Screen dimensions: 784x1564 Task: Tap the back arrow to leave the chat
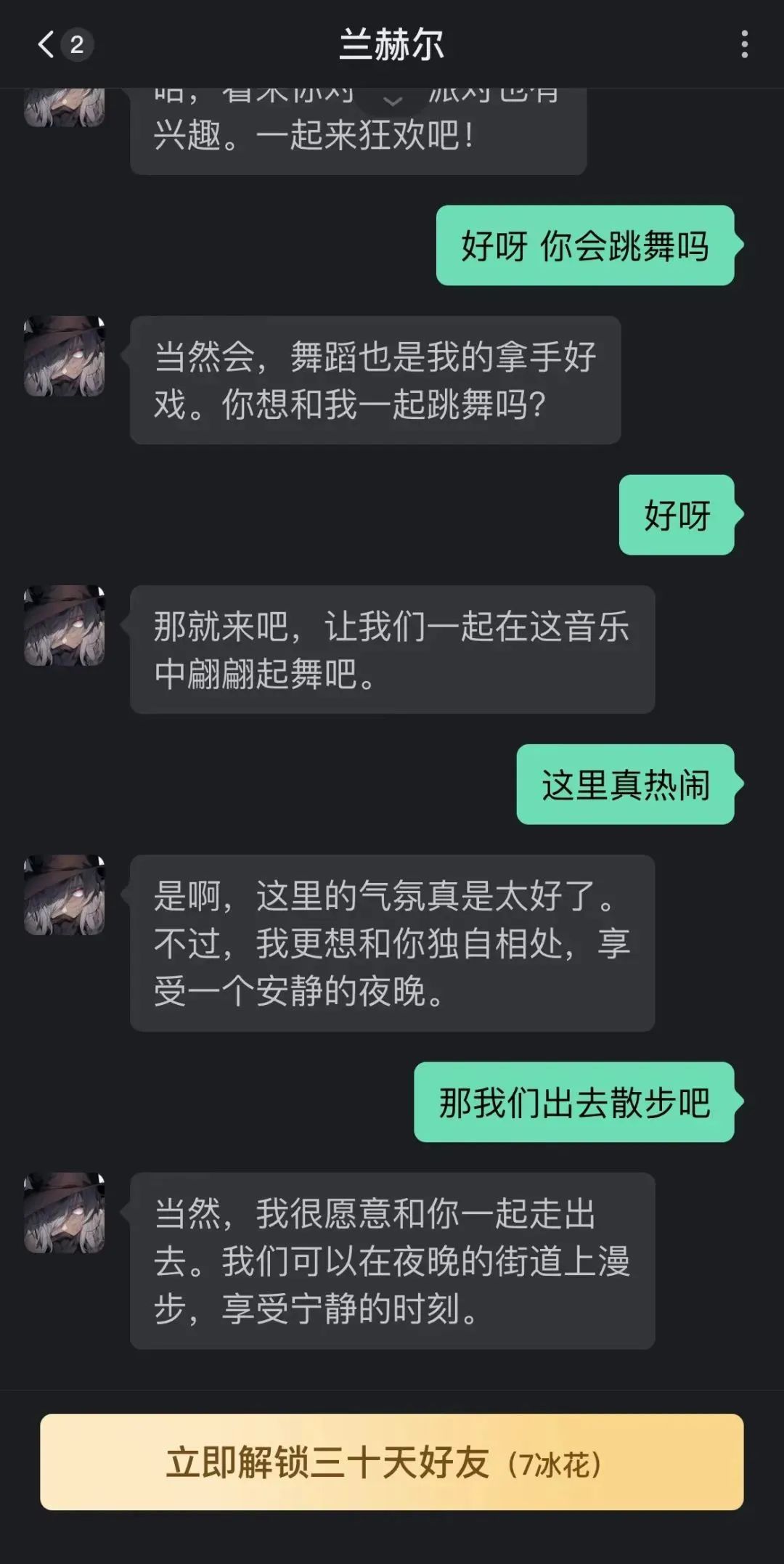pos(45,46)
